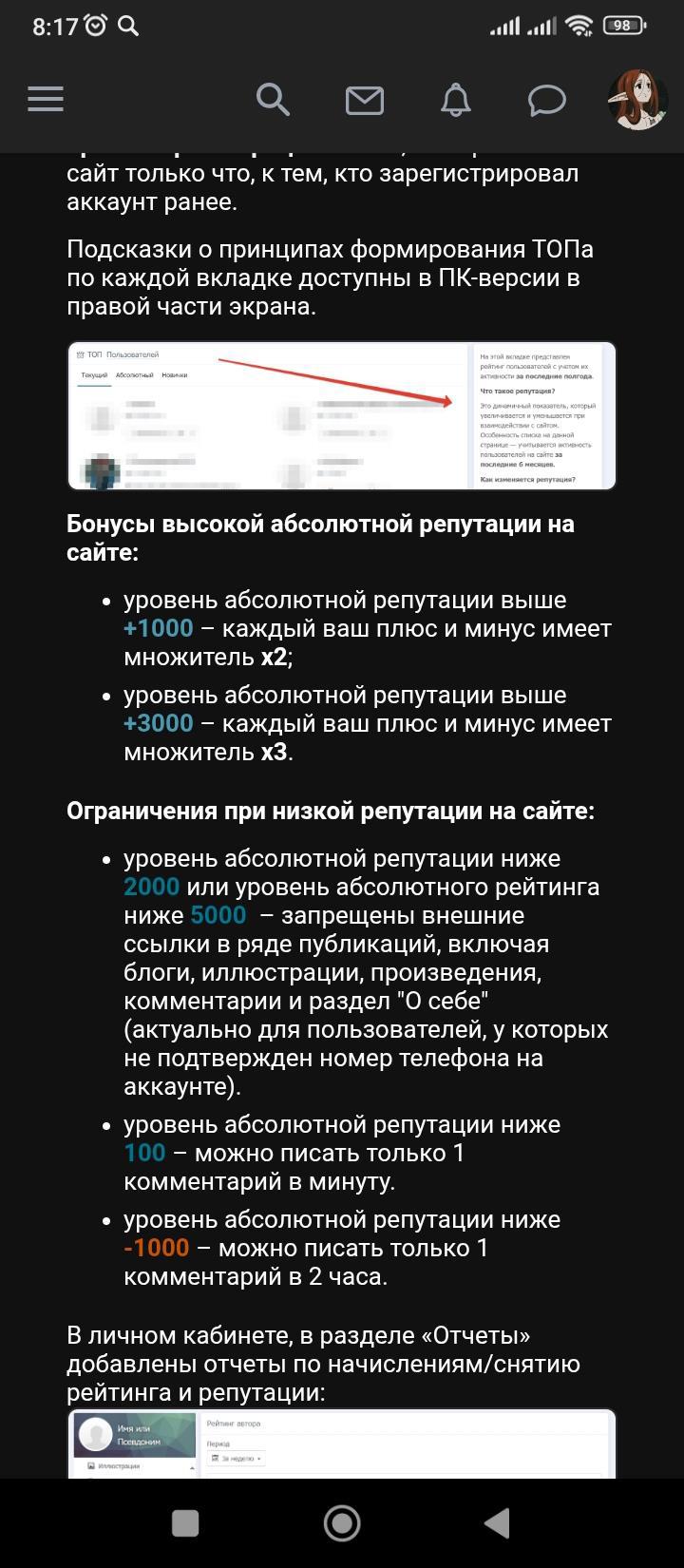Open the hamburger menu
The width and height of the screenshot is (684, 1568).
coord(45,99)
